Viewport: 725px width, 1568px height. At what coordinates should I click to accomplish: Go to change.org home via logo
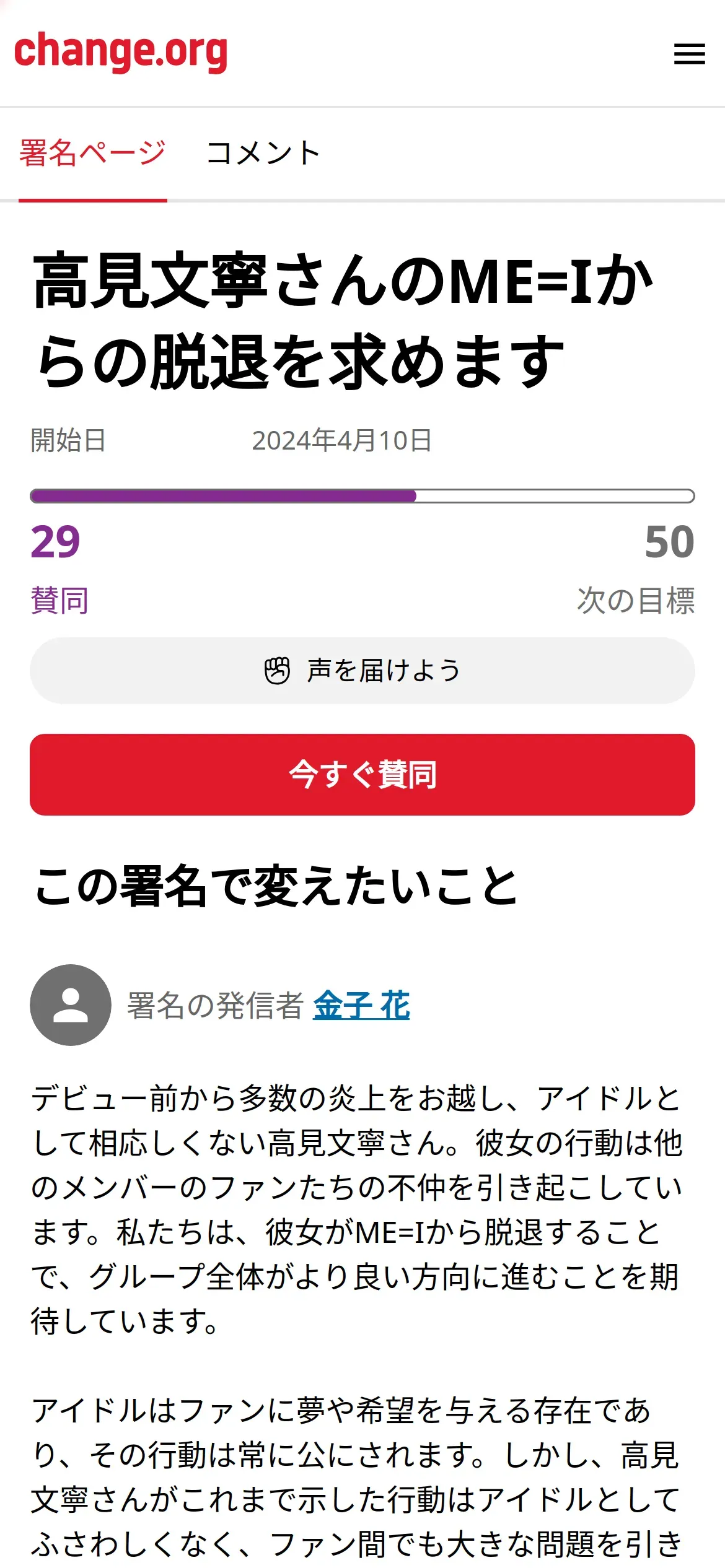(121, 53)
